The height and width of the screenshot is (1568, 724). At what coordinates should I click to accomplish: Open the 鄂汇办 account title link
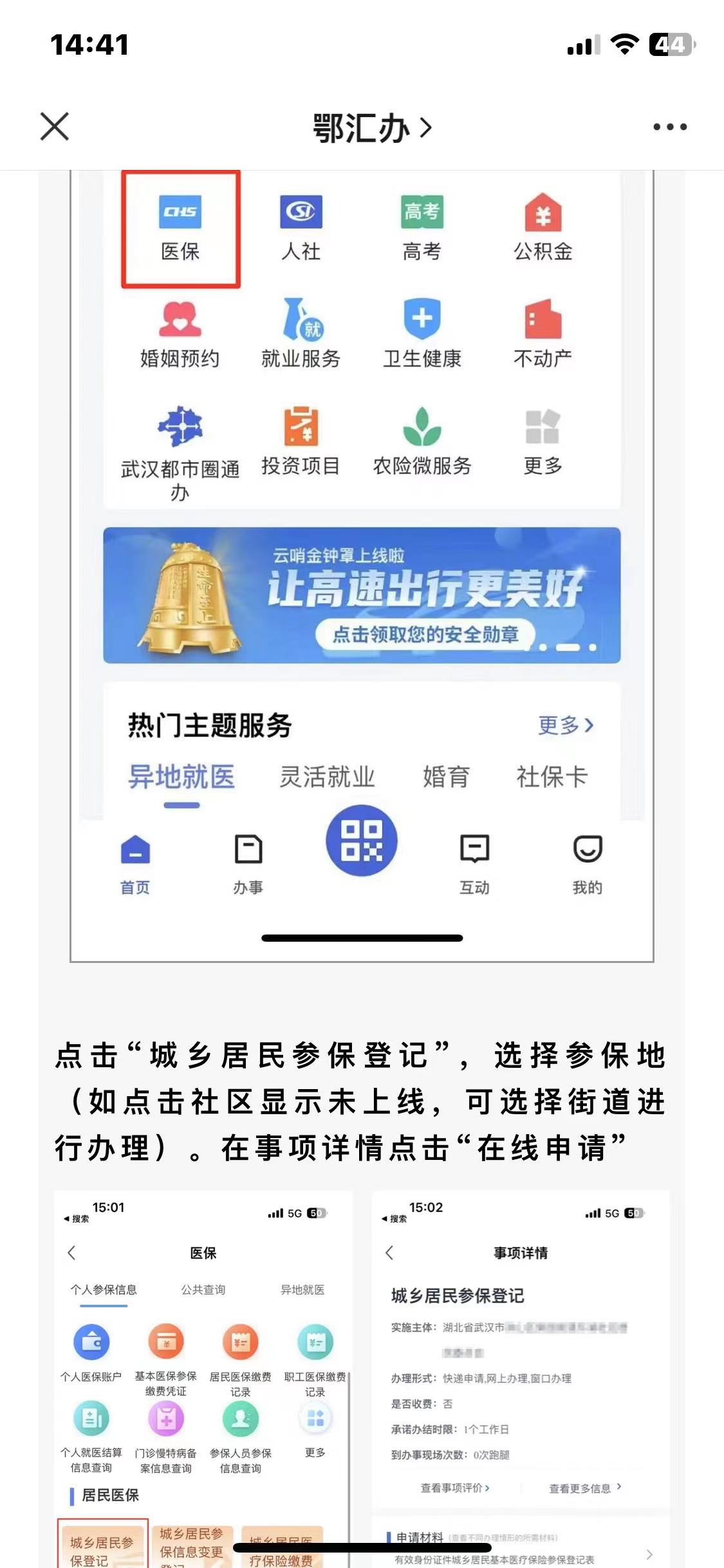tap(371, 127)
